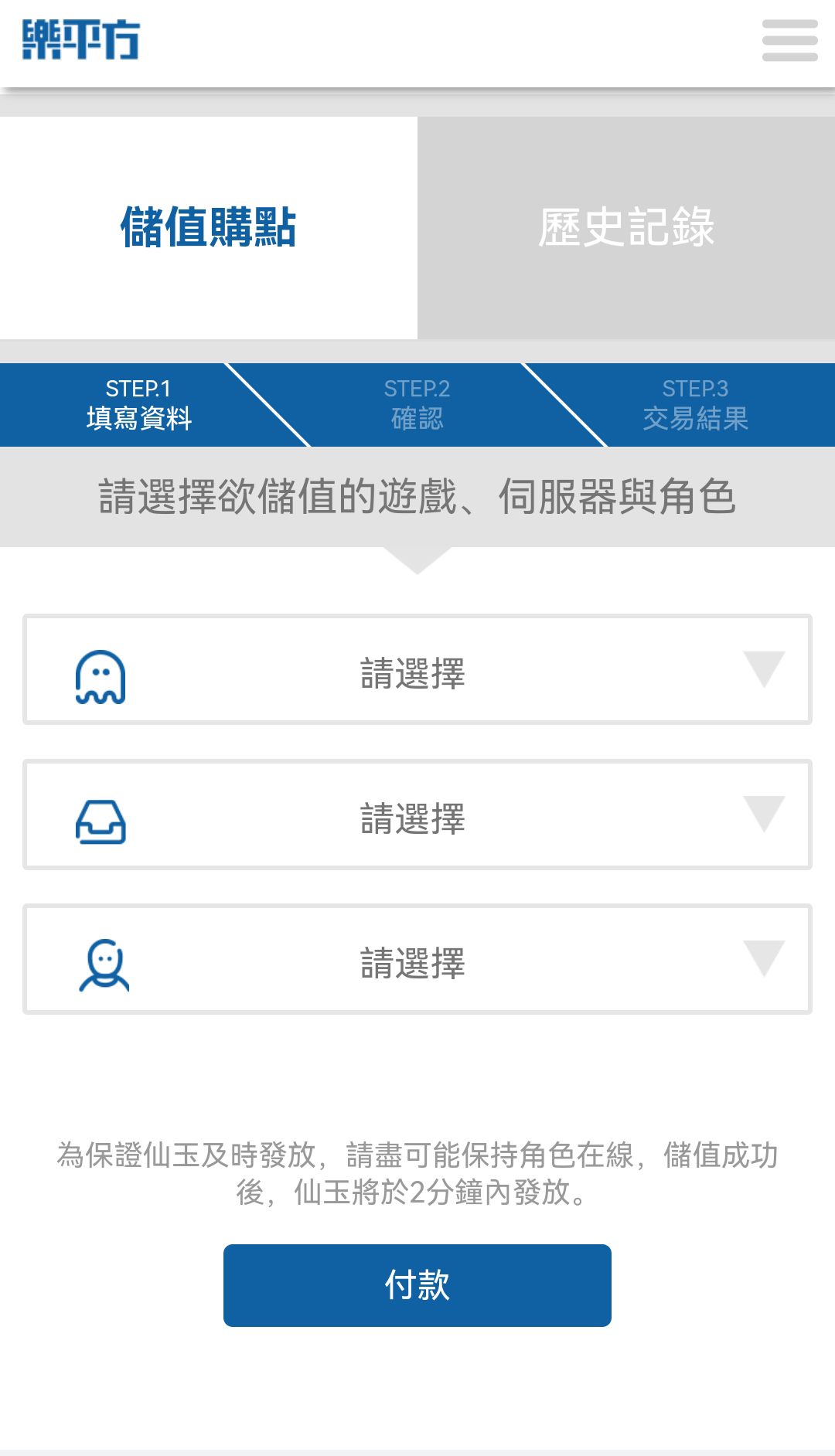835x1456 pixels.
Task: Switch to the 歷史記錄 tab
Action: tap(626, 228)
